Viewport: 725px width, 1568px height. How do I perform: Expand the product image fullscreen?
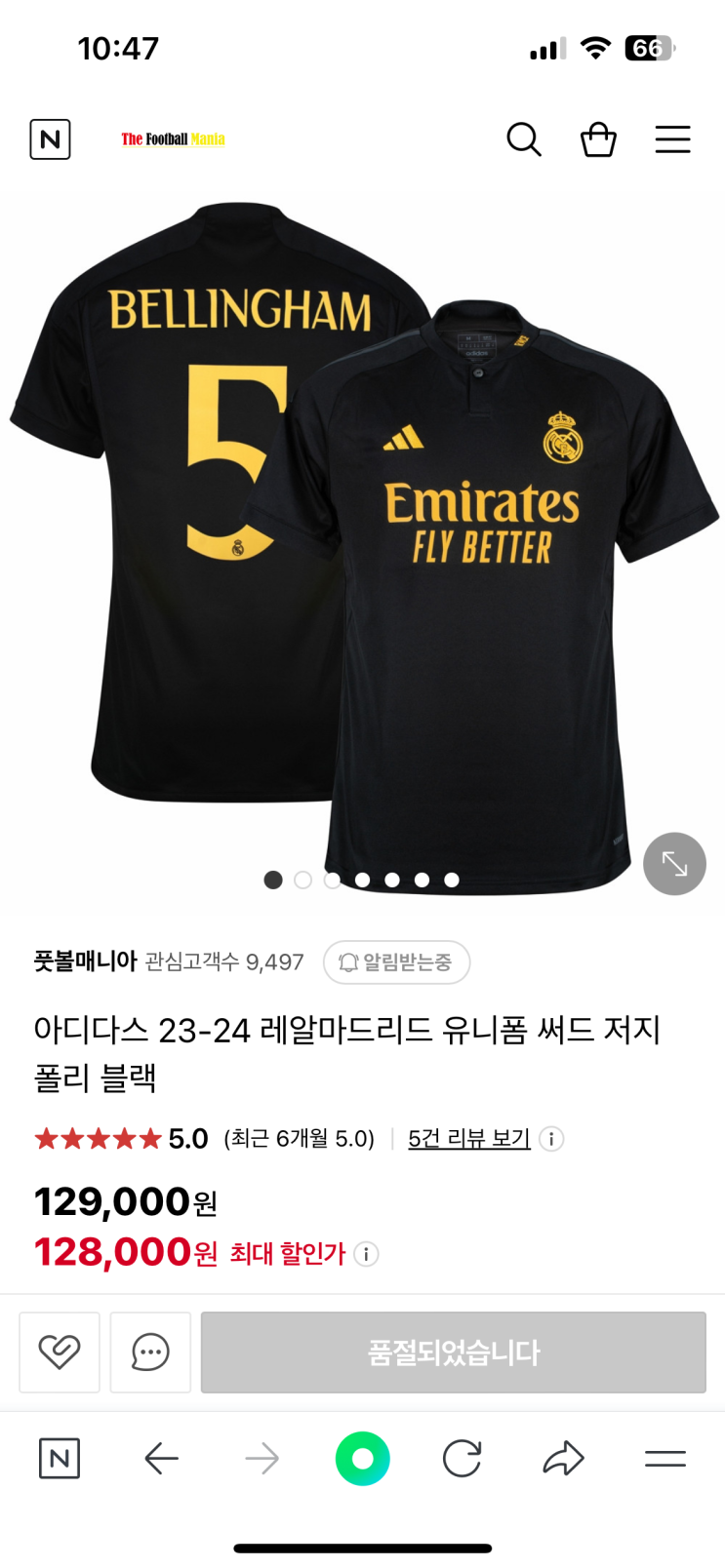674,864
